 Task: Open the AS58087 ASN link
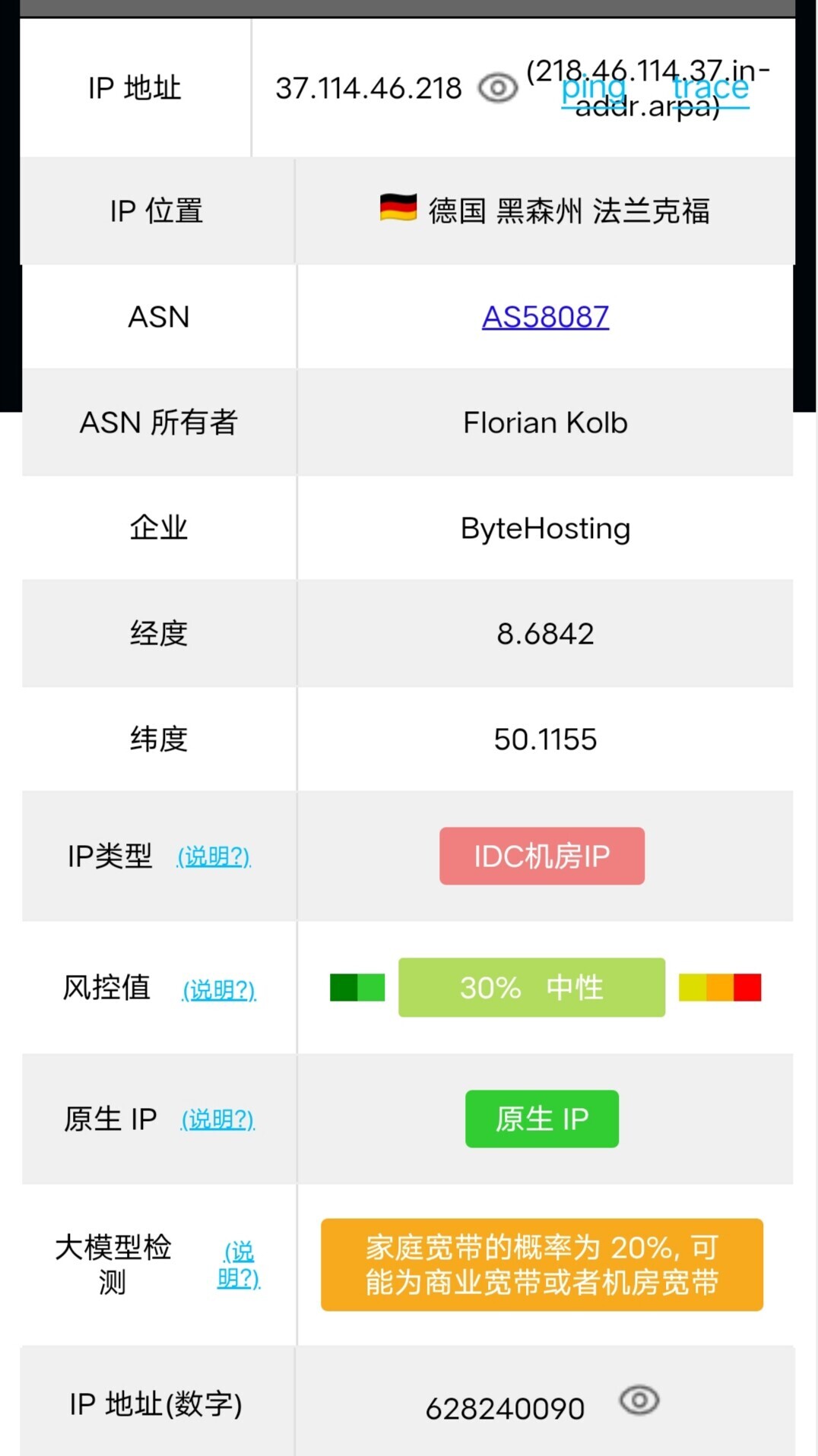tap(546, 317)
